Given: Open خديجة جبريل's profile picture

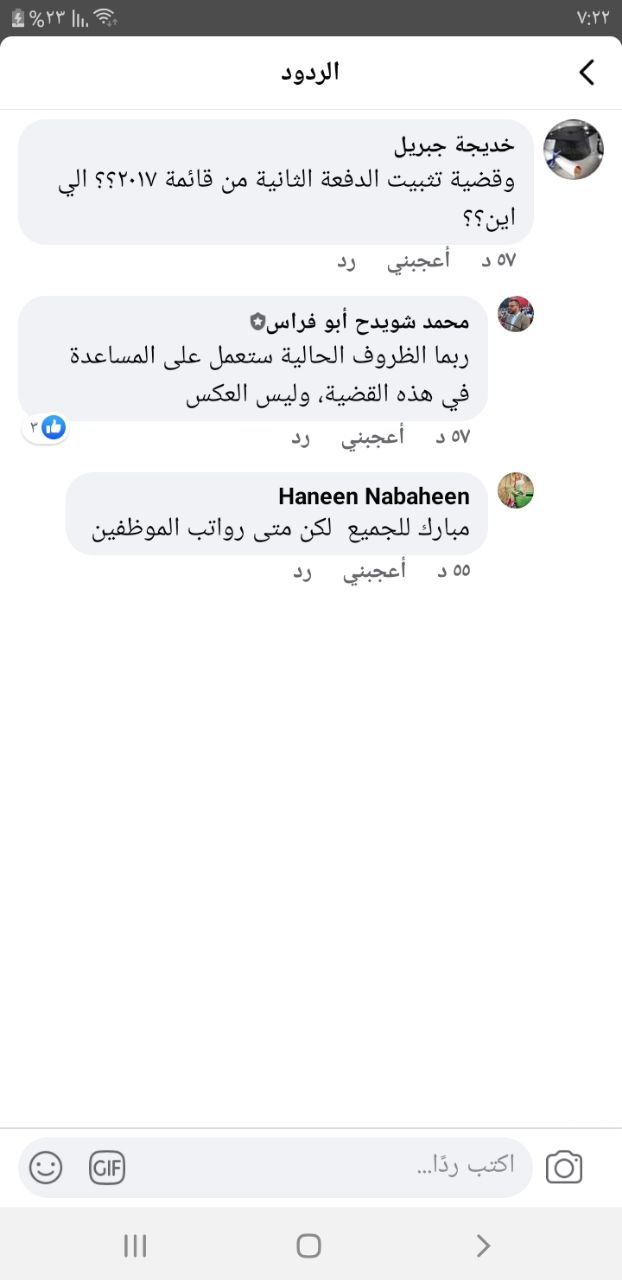Looking at the screenshot, I should point(573,150).
